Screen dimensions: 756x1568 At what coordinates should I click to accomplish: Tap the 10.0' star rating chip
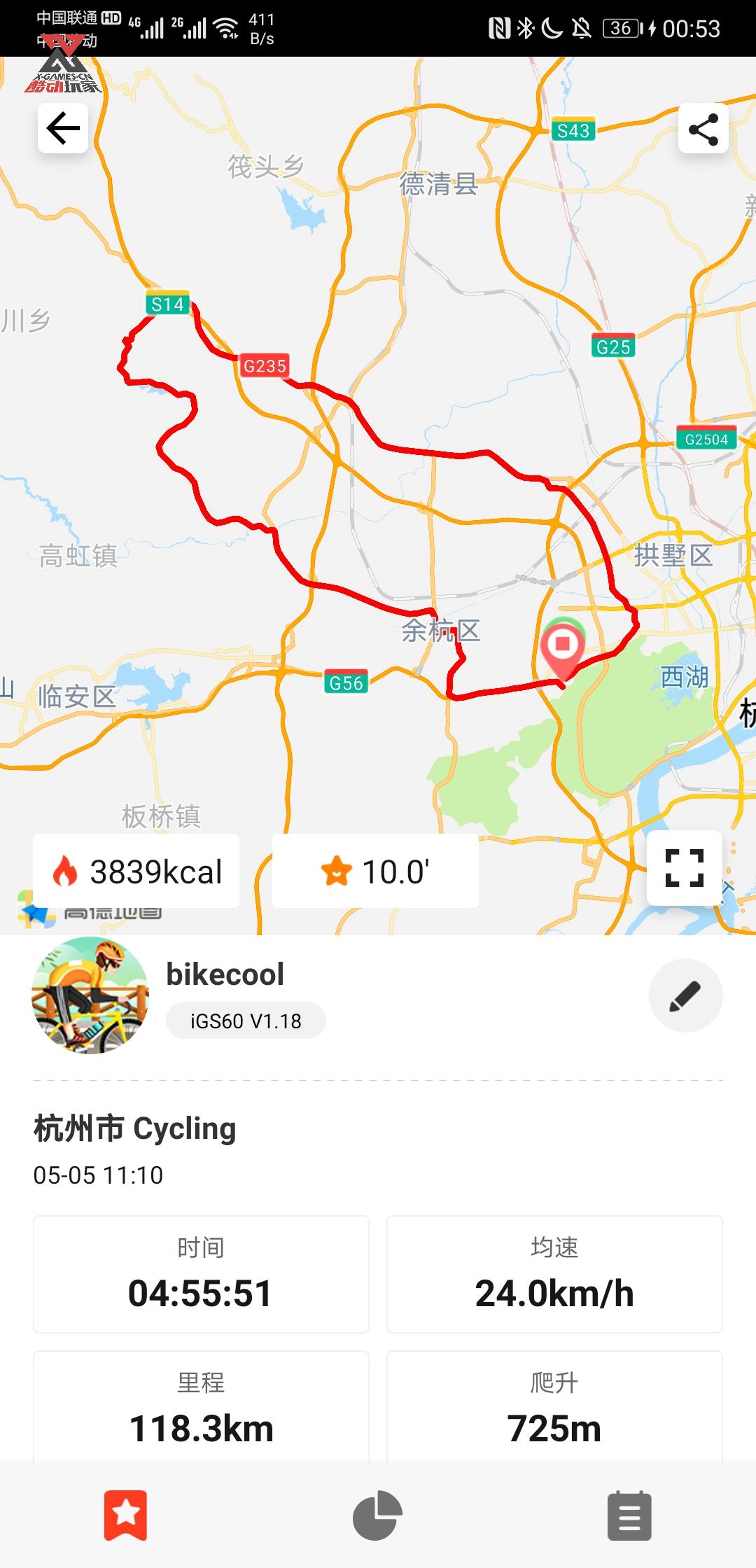tap(375, 871)
